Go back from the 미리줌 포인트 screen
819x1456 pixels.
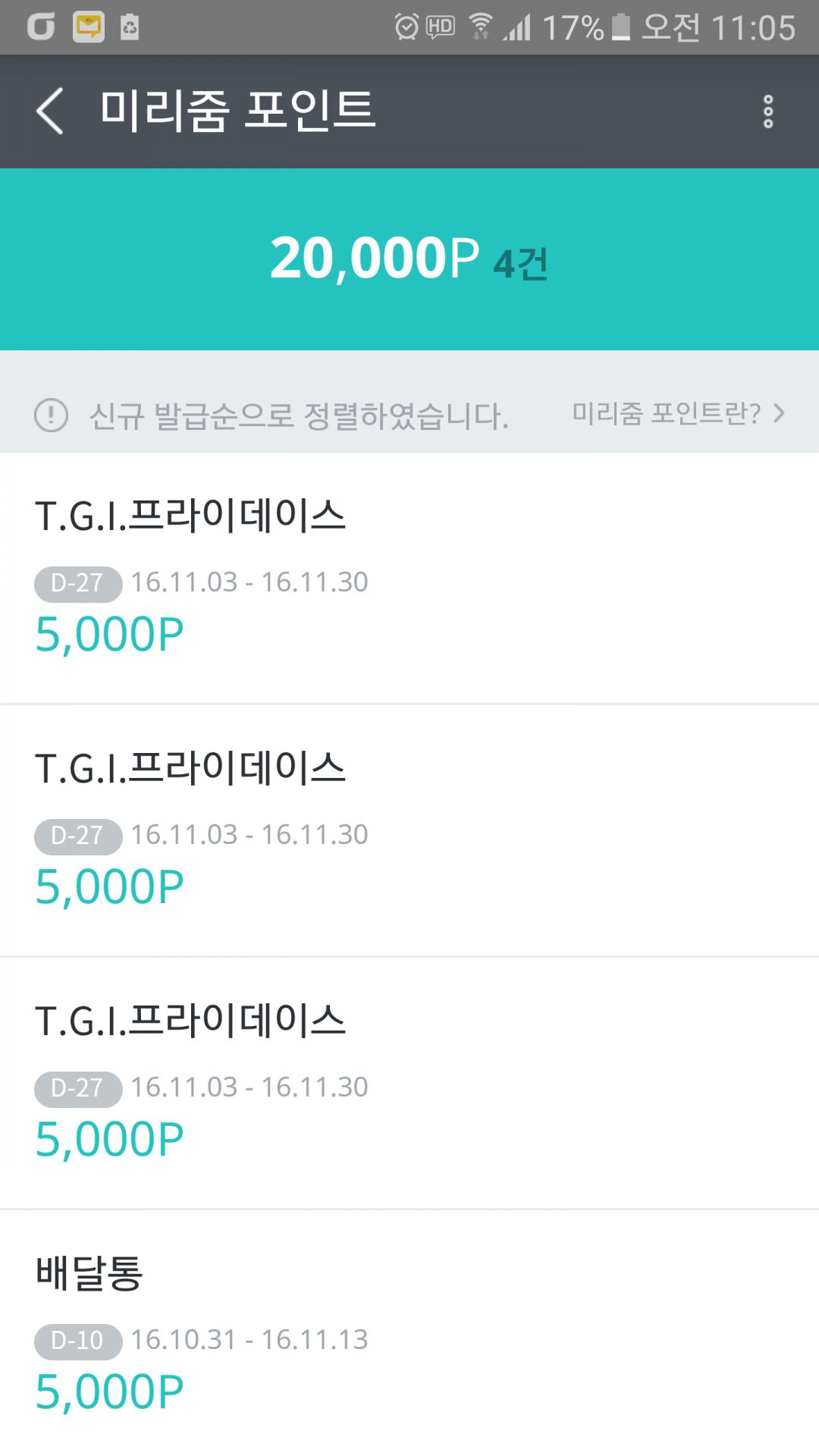[x=50, y=111]
